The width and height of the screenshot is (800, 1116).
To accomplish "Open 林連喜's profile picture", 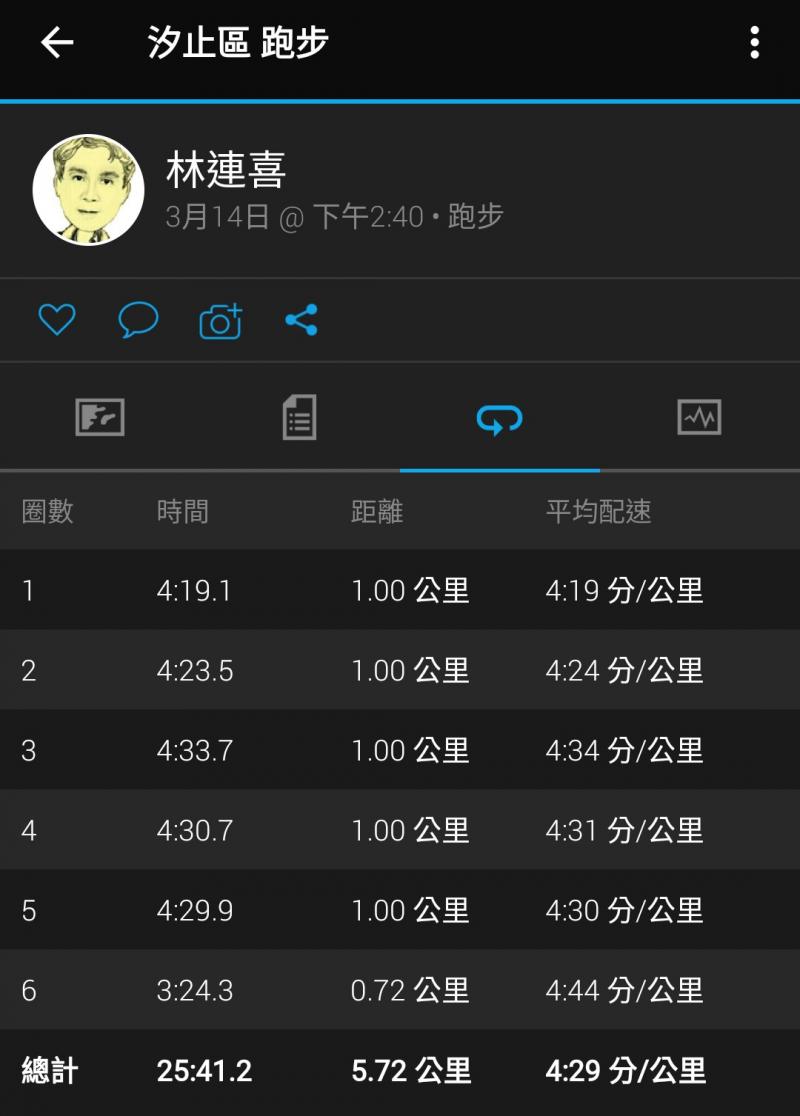I will coord(88,190).
